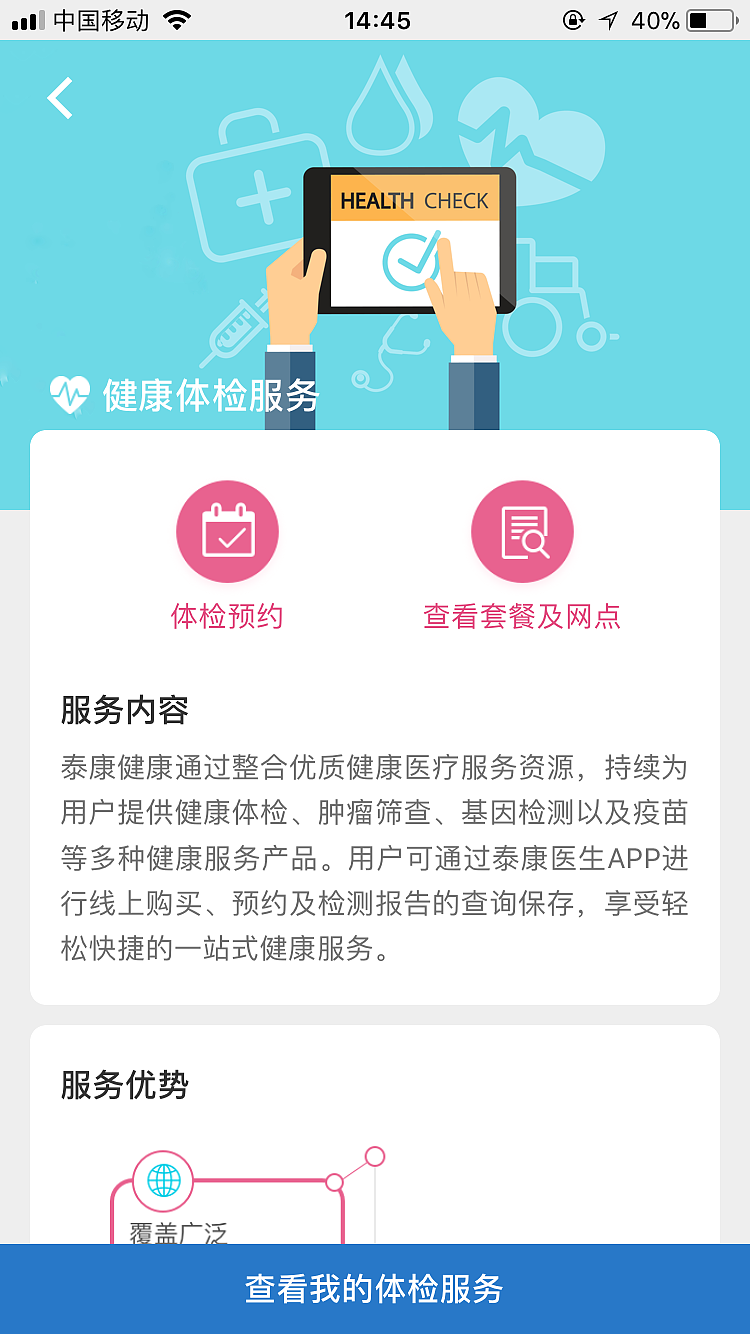Go back using the white chevron arrow
This screenshot has width=750, height=1334.
tap(59, 97)
